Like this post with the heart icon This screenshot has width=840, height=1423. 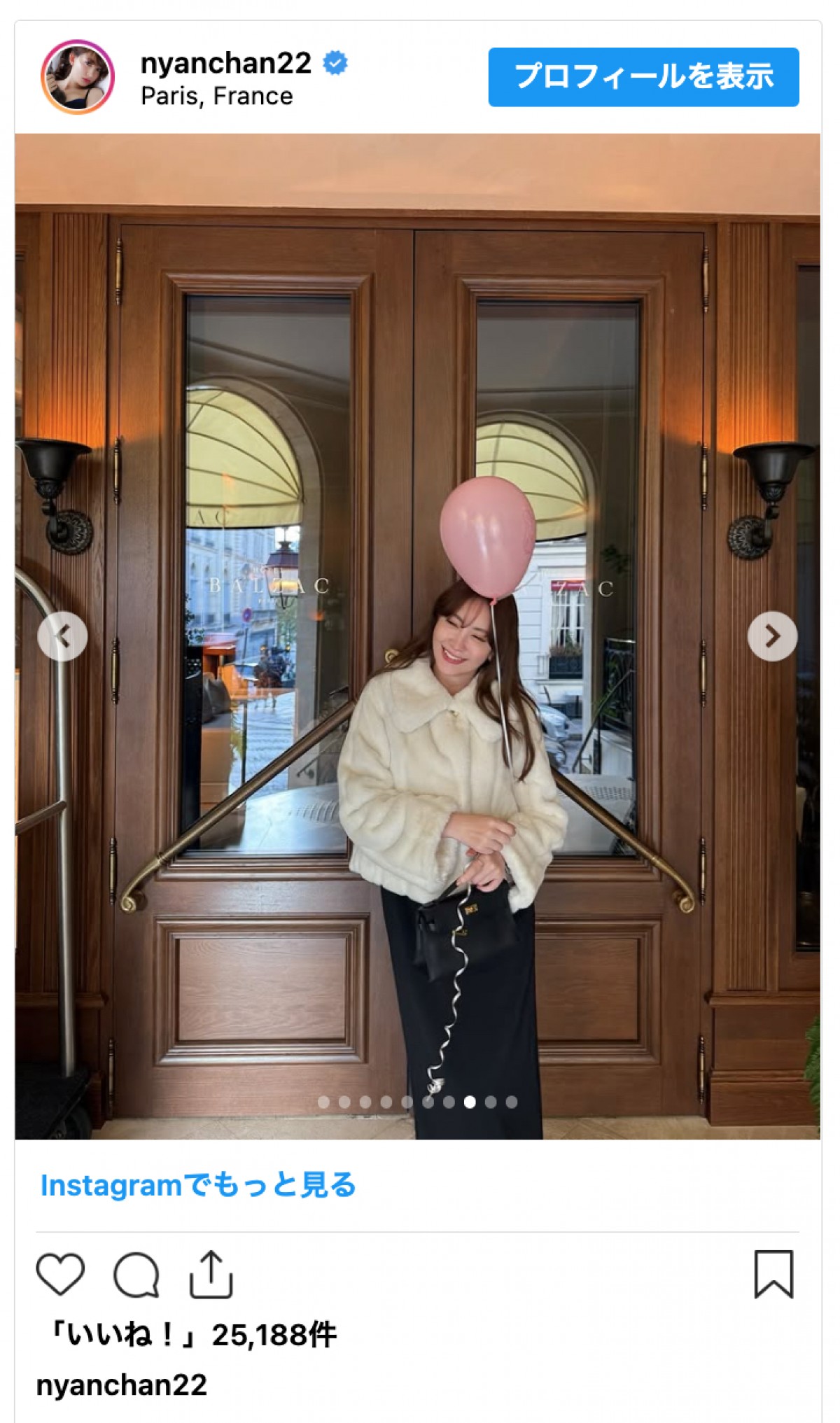tap(60, 1274)
